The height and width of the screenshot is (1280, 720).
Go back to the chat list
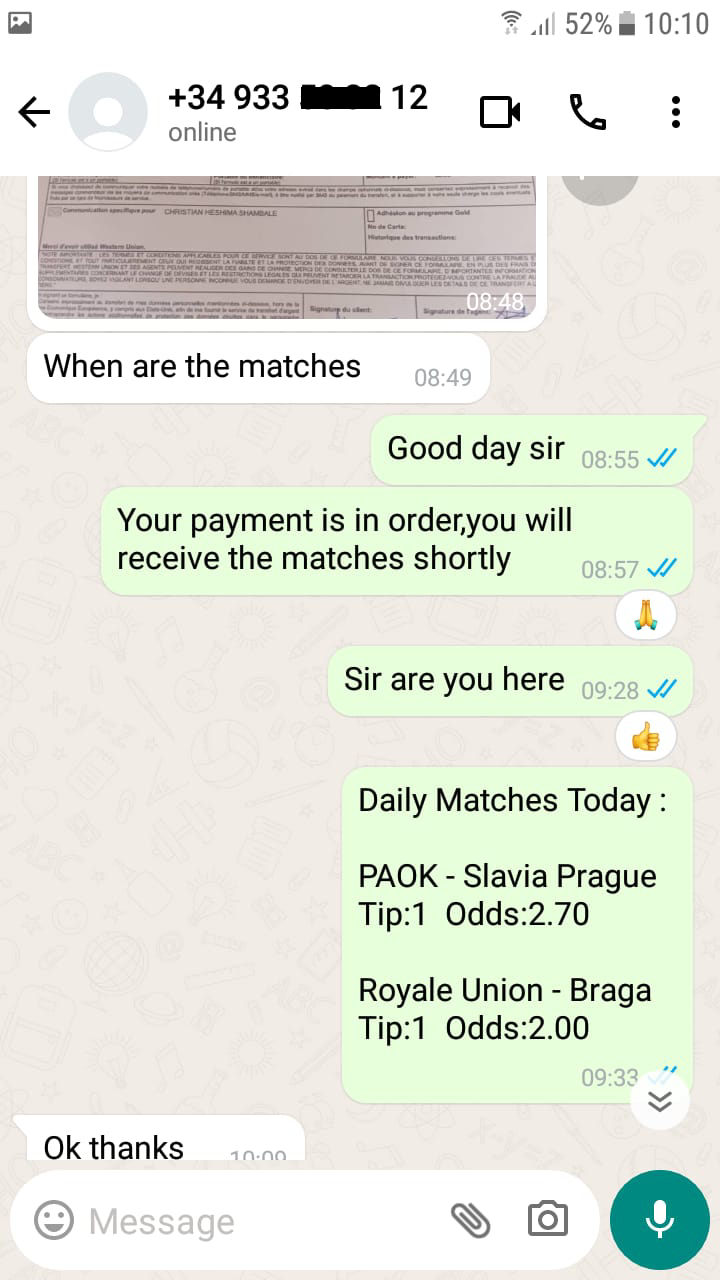click(34, 113)
